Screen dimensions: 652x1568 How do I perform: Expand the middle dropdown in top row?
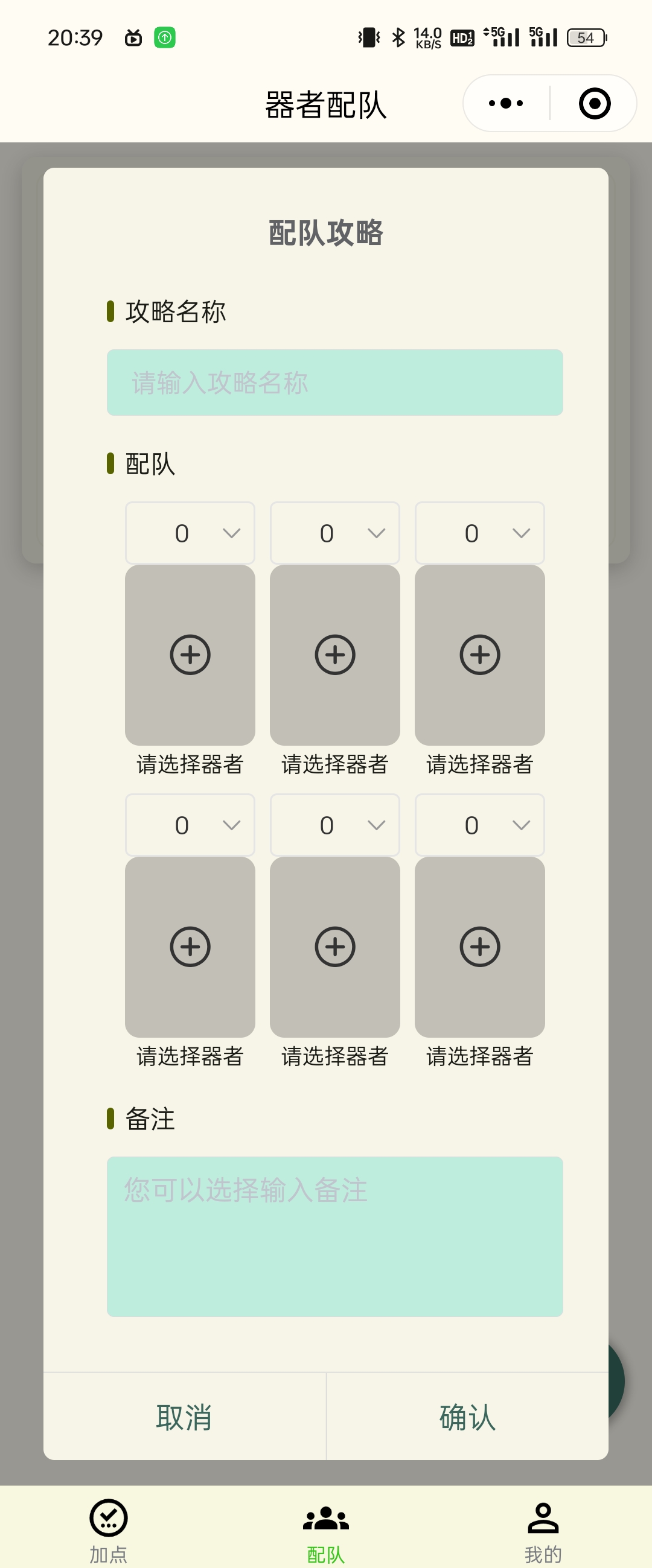[334, 533]
